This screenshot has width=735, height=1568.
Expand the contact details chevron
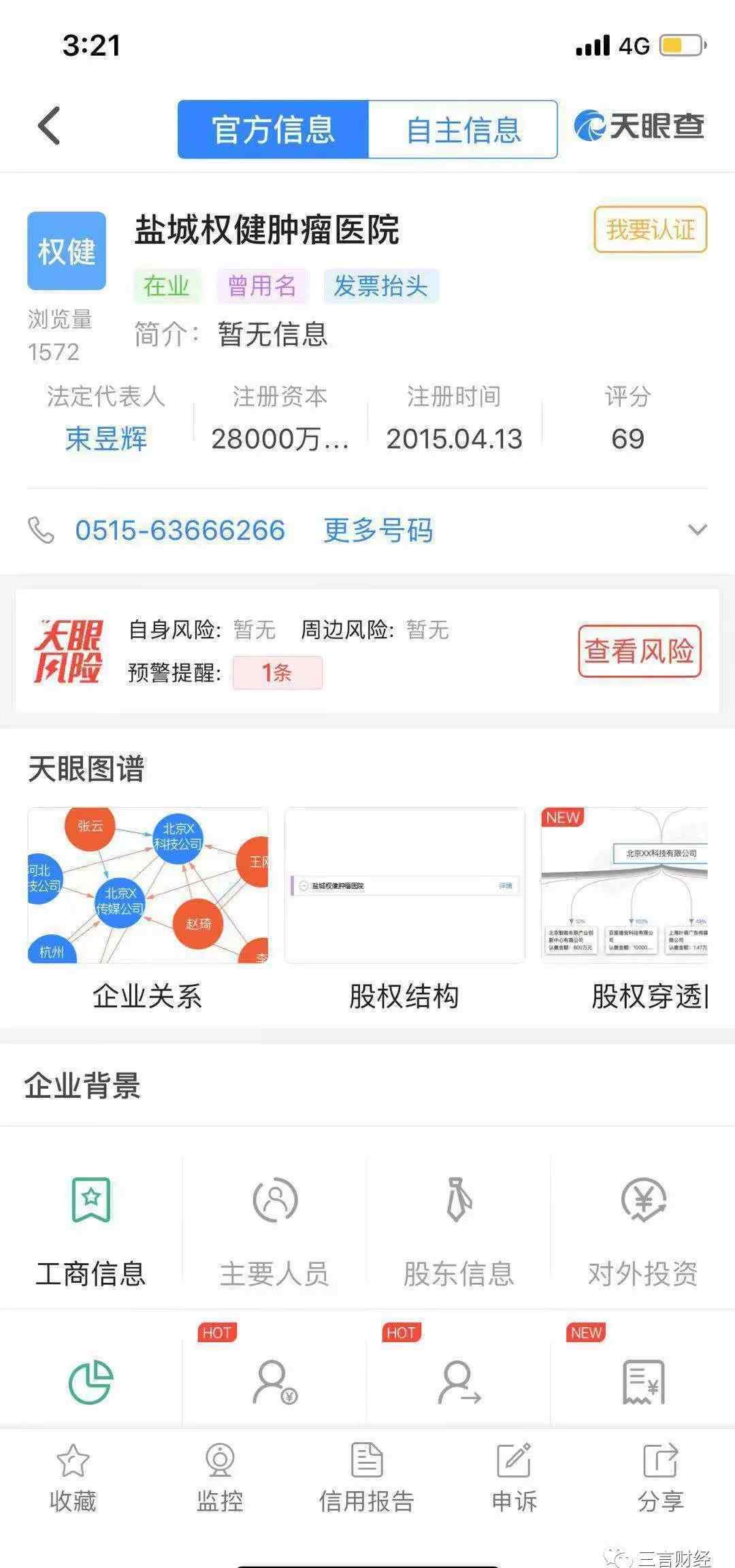(698, 529)
